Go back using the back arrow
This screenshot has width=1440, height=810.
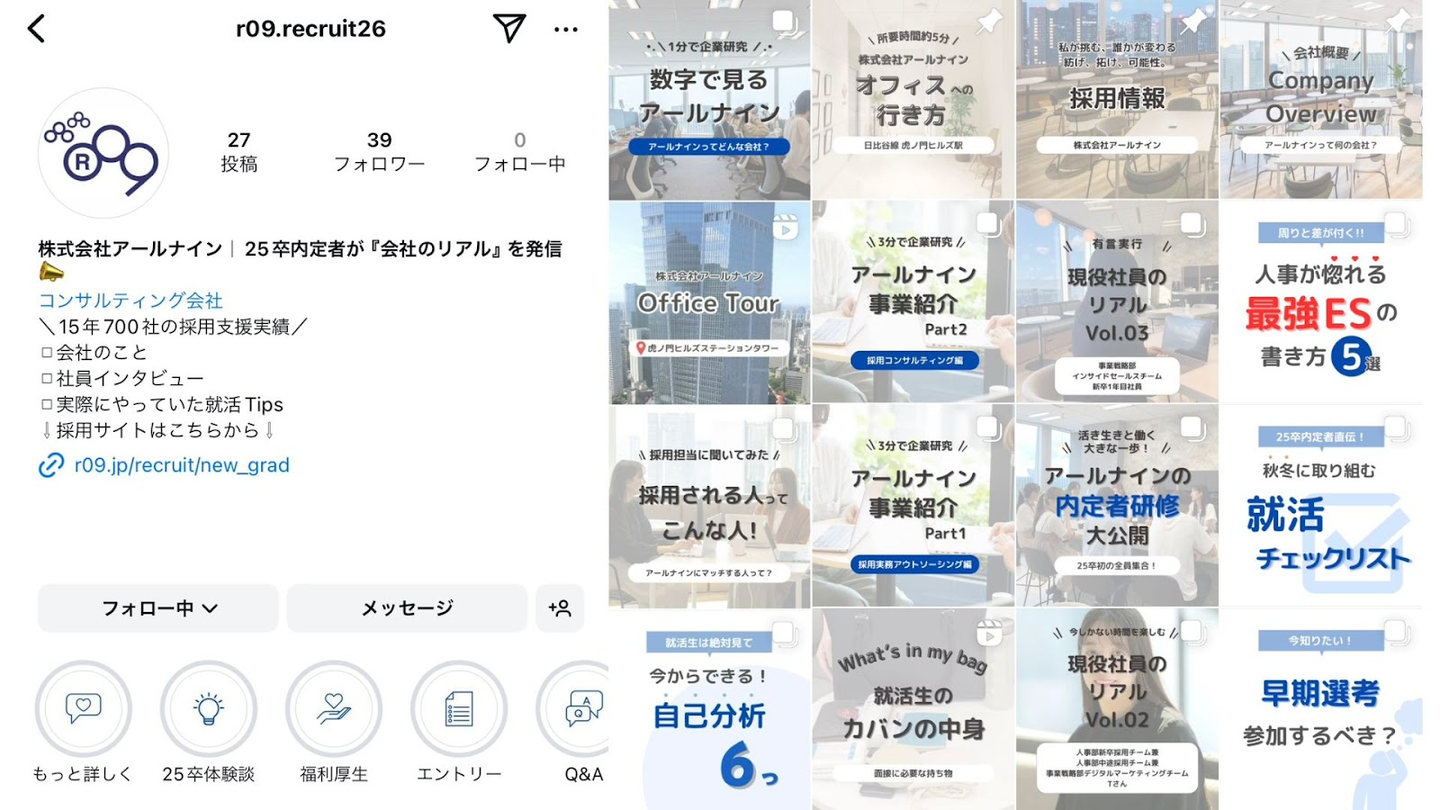click(x=37, y=28)
